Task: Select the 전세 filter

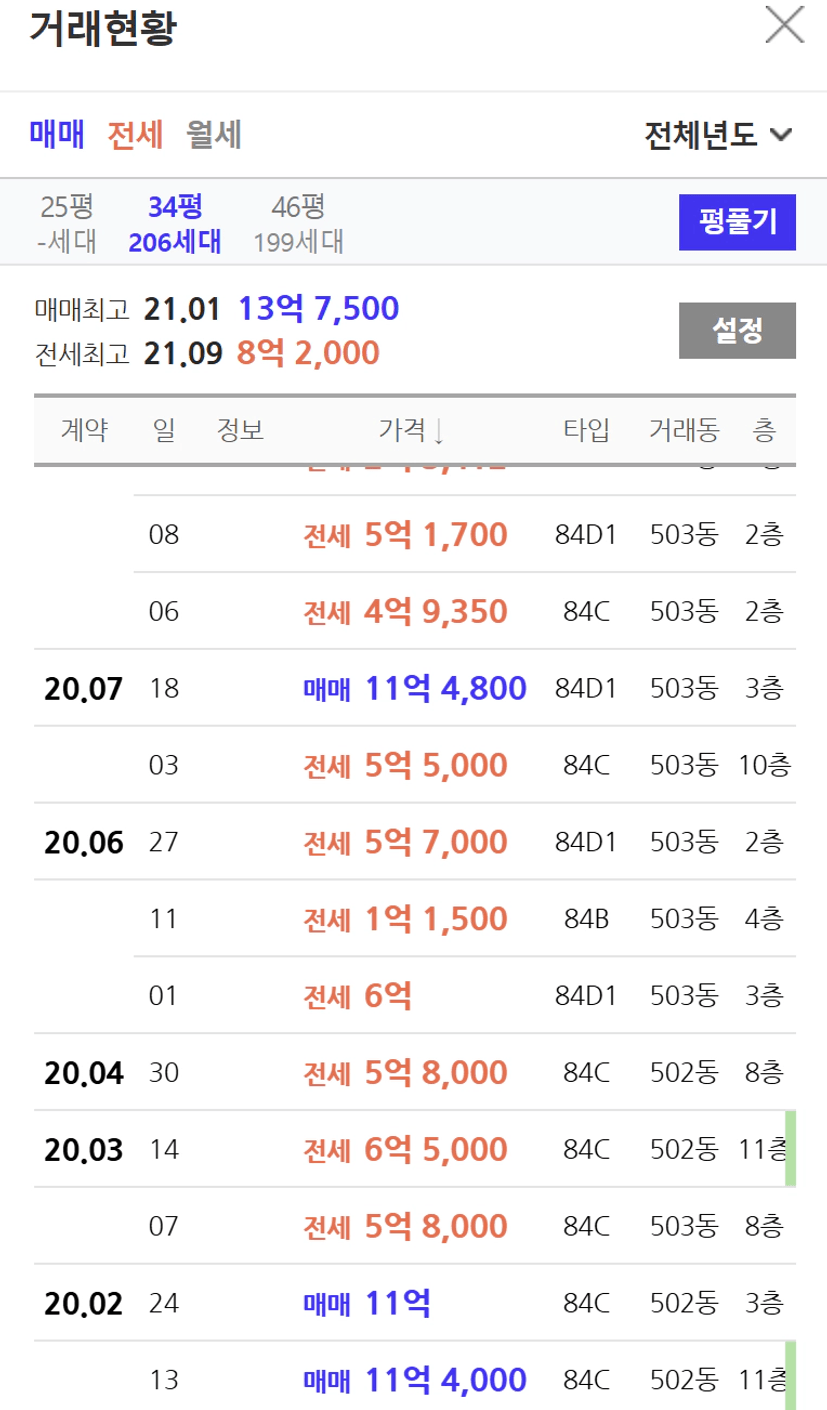Action: click(135, 134)
